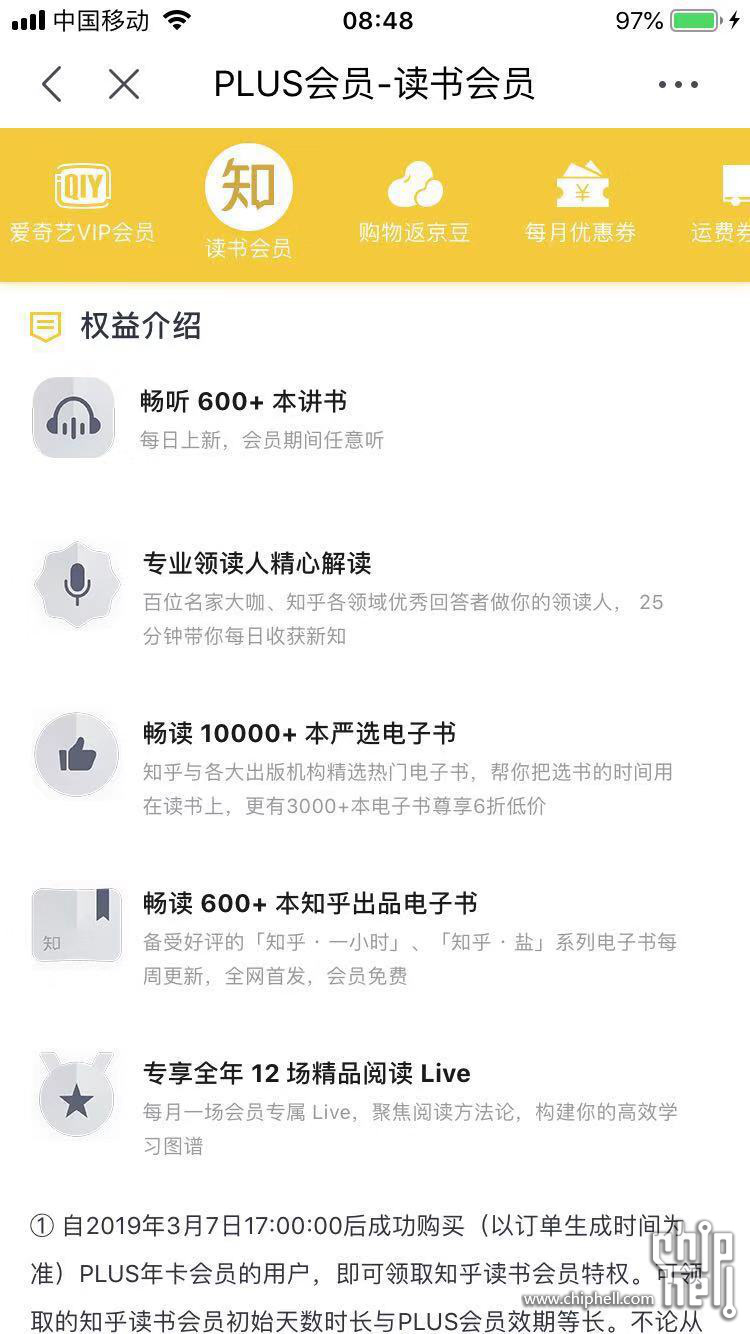The width and height of the screenshot is (750, 1334).
Task: Select the 读书会员 tab
Action: [x=249, y=203]
